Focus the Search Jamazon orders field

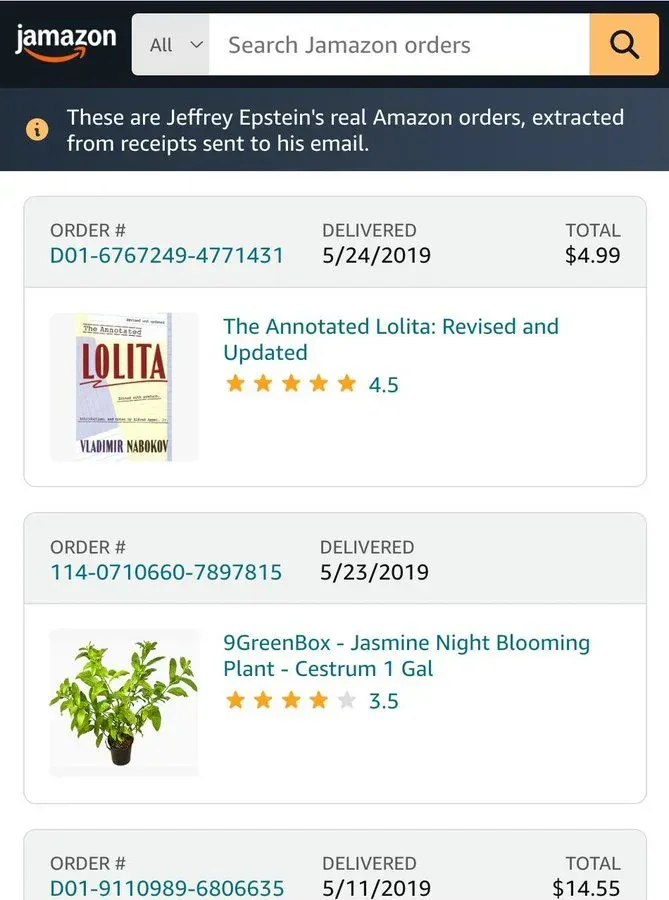pyautogui.click(x=400, y=45)
